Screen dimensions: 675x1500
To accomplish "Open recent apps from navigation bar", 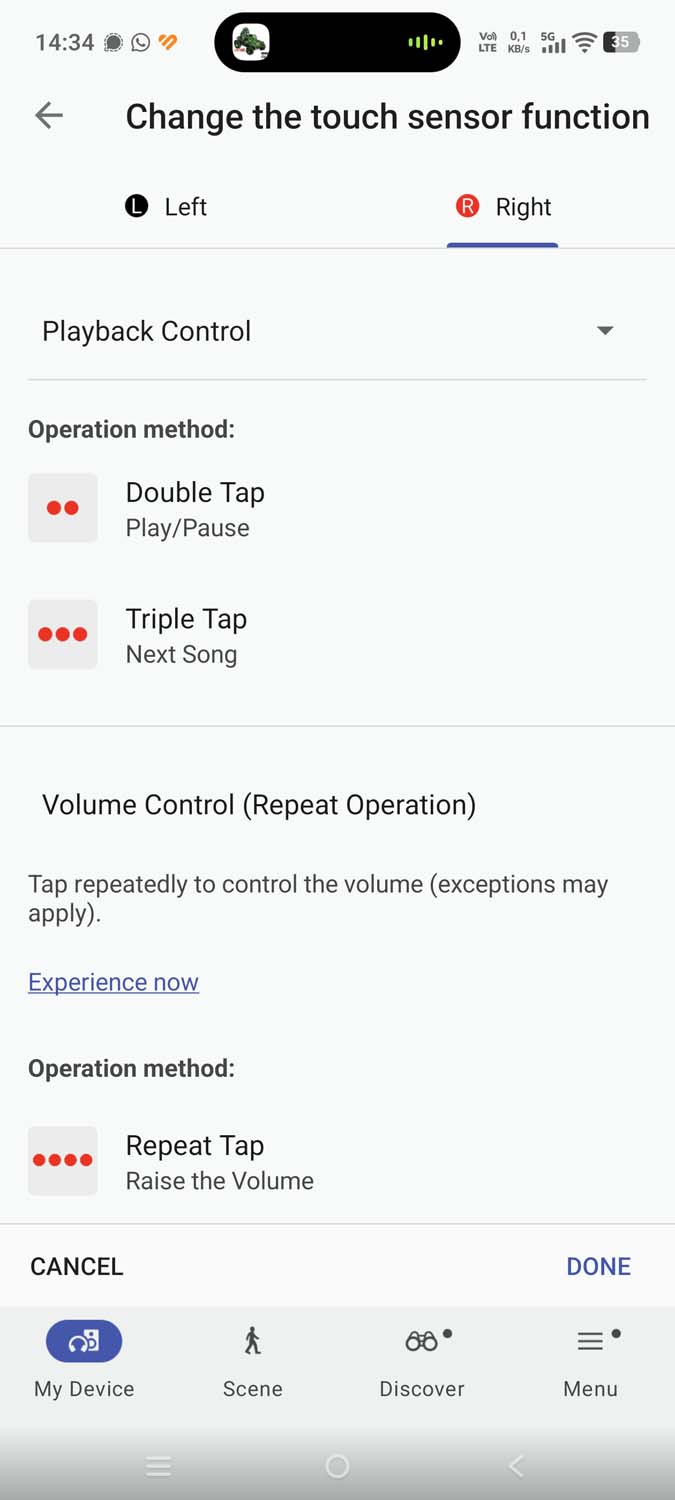I will click(159, 1466).
